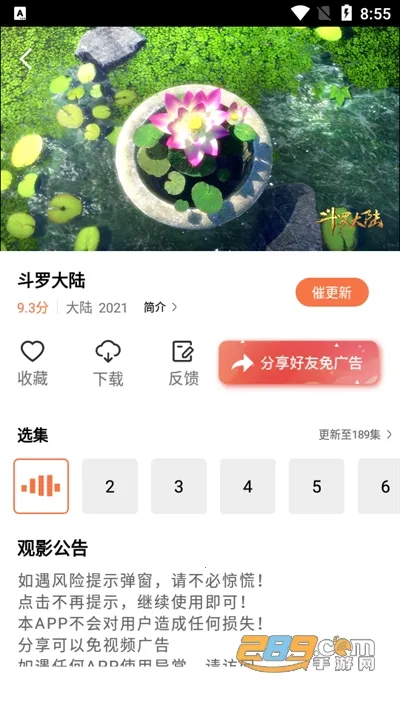400x711 pixels.
Task: Tap the 催更新 button
Action: point(332,292)
